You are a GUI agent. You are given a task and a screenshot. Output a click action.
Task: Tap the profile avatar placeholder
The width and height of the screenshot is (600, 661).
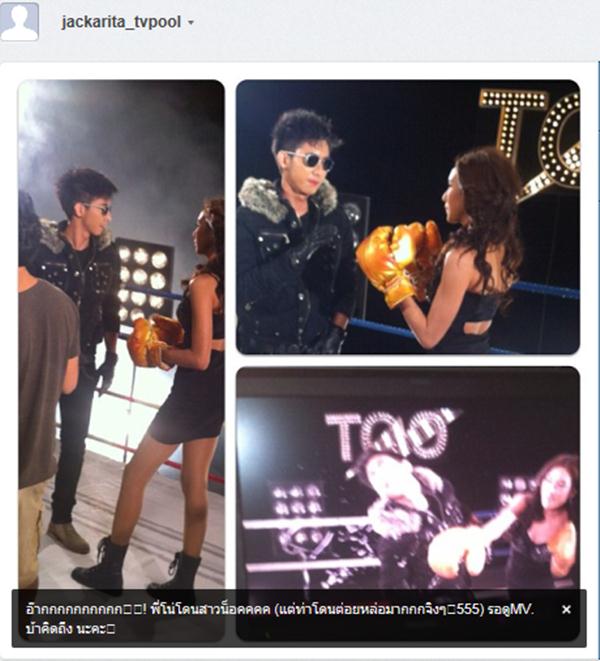tap(20, 21)
